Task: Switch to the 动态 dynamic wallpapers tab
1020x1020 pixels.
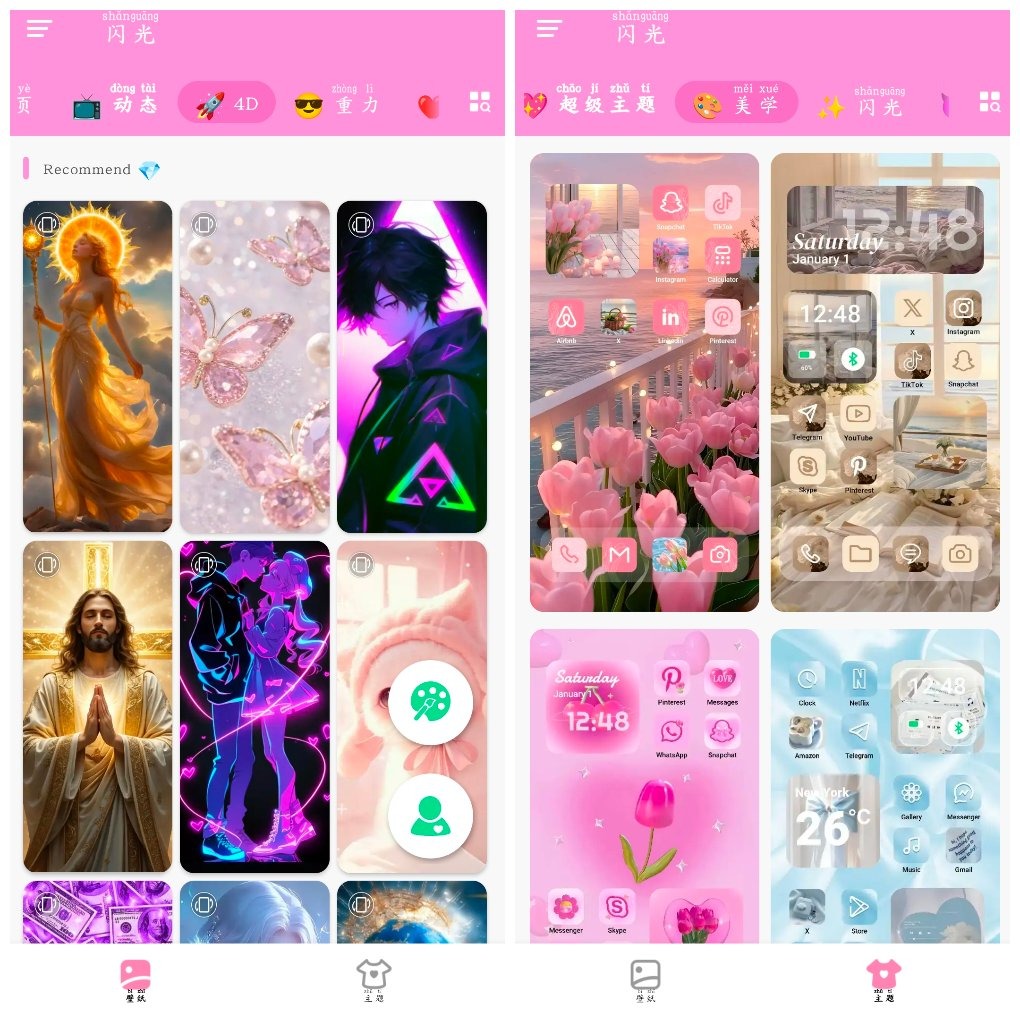Action: pyautogui.click(x=115, y=103)
